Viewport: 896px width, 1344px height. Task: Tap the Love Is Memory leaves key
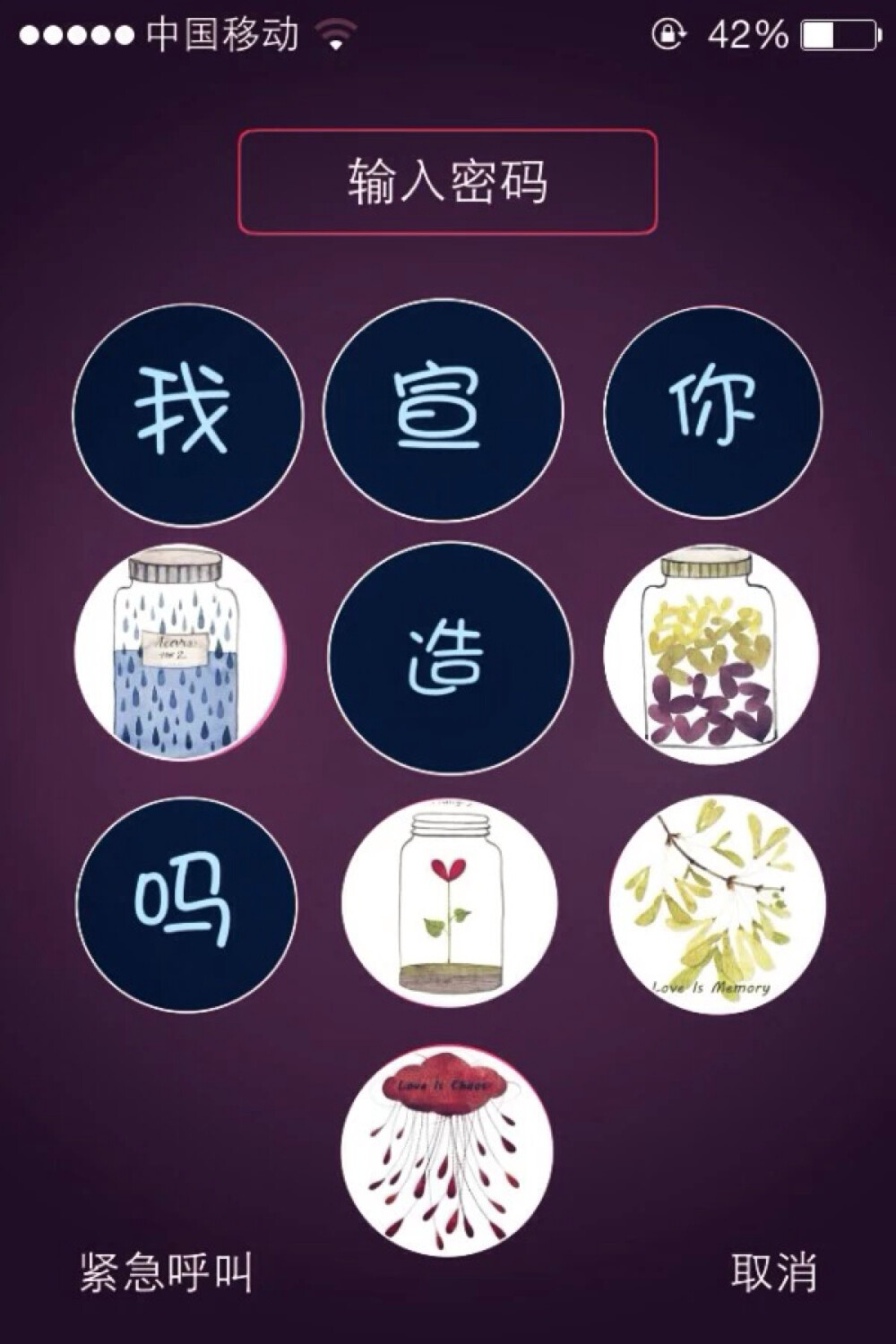point(712,900)
